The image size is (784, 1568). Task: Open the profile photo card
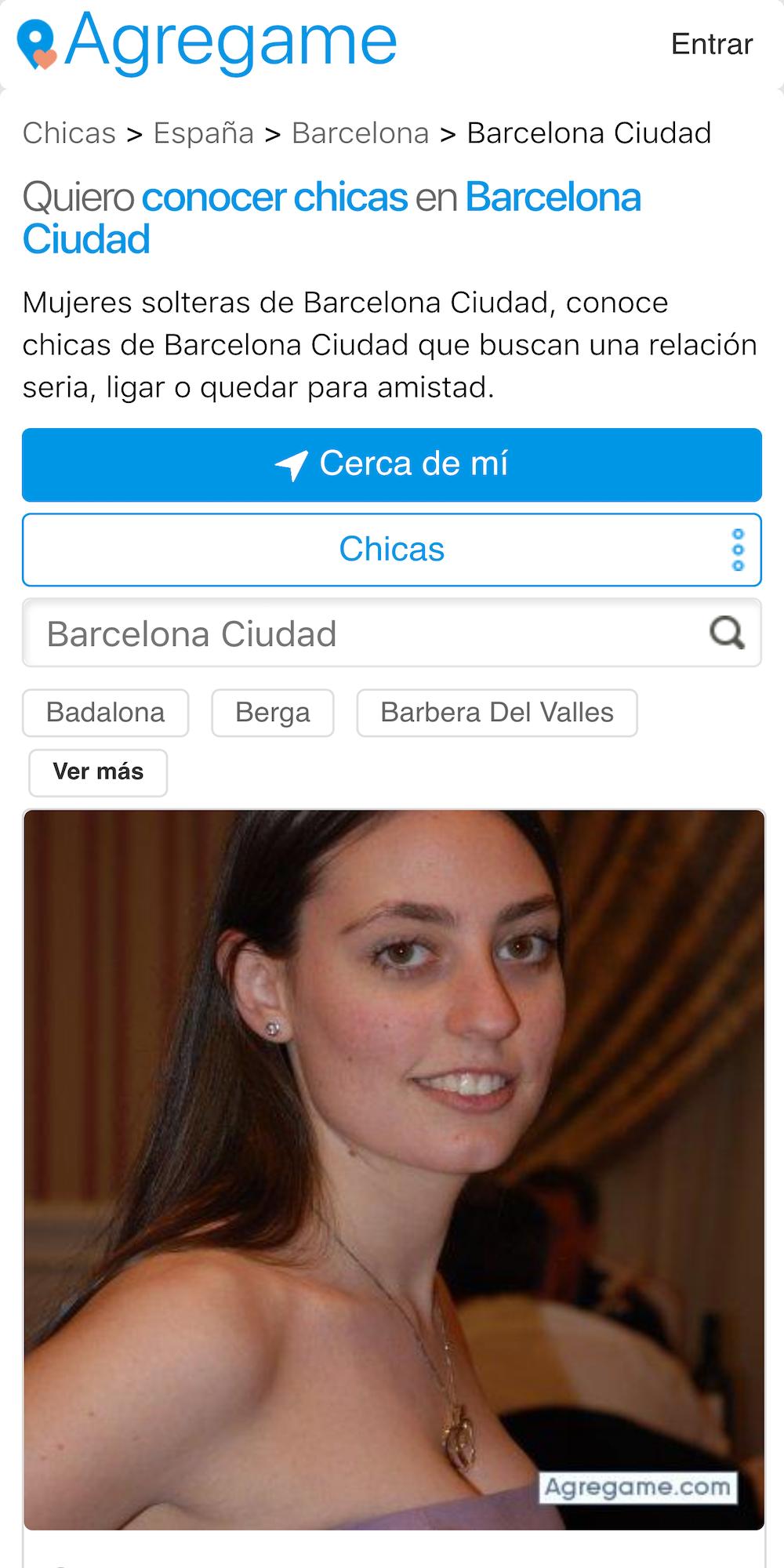[x=394, y=1168]
